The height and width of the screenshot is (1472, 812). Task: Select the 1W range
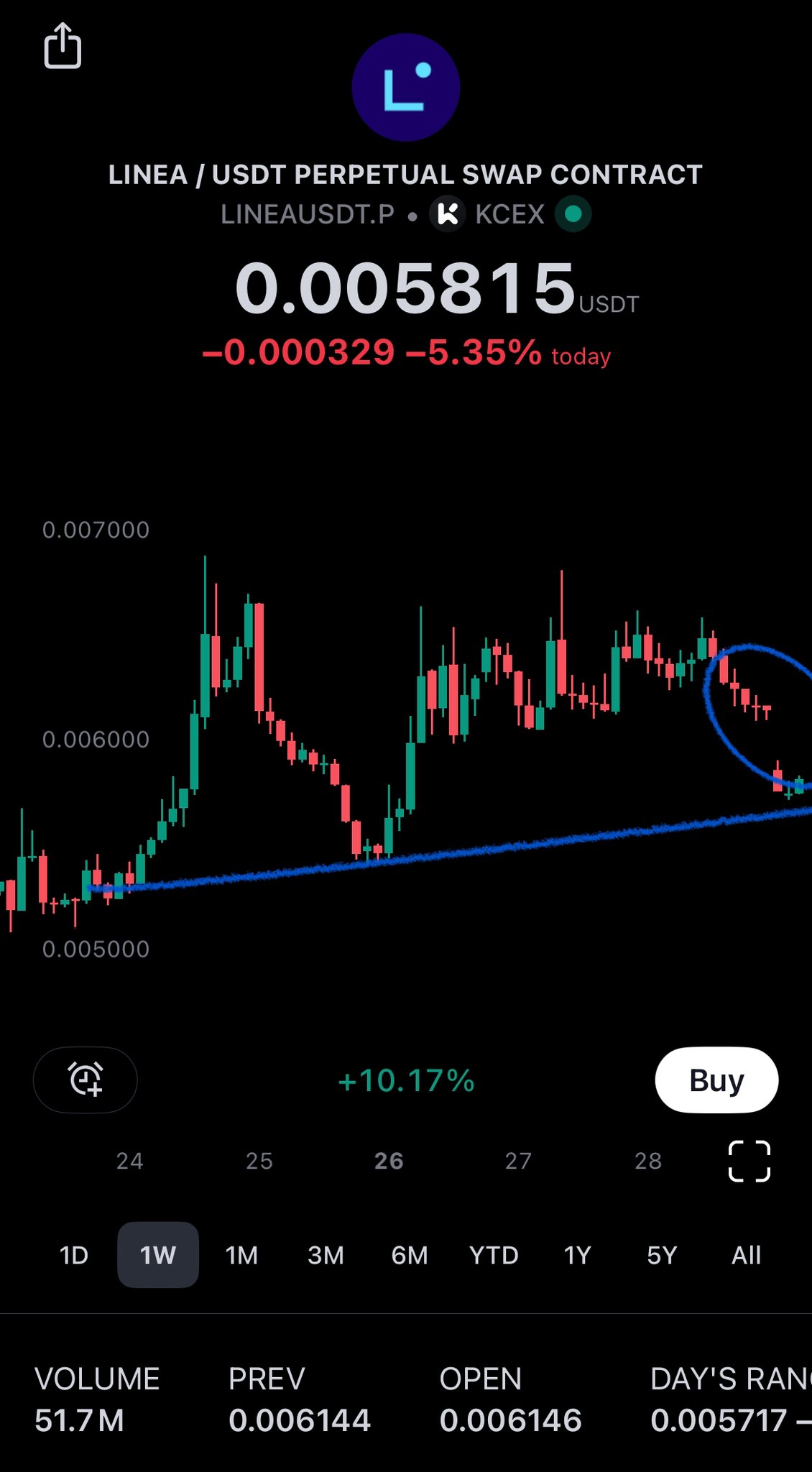(x=158, y=1255)
